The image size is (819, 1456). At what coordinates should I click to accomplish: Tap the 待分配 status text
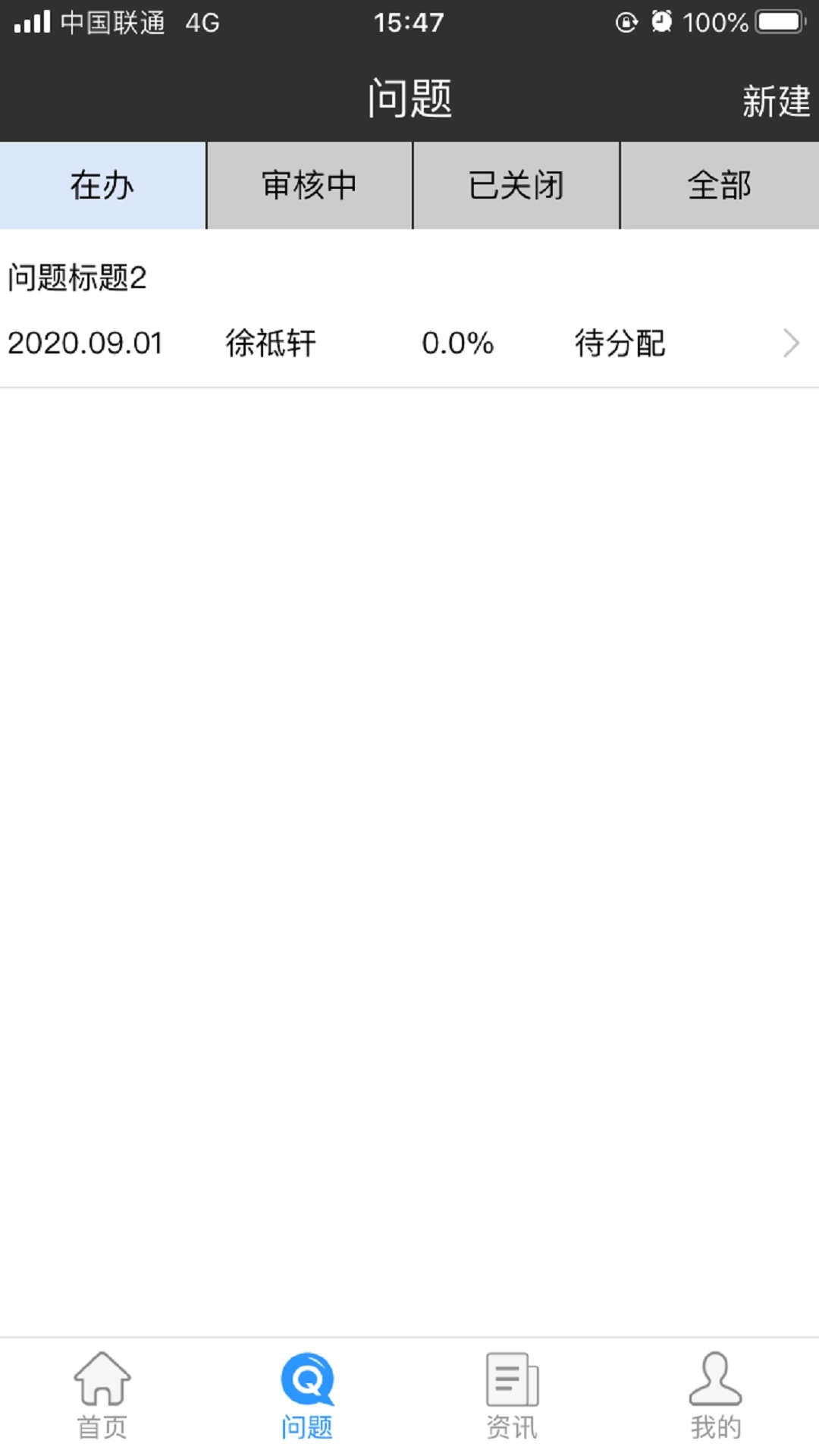[620, 343]
